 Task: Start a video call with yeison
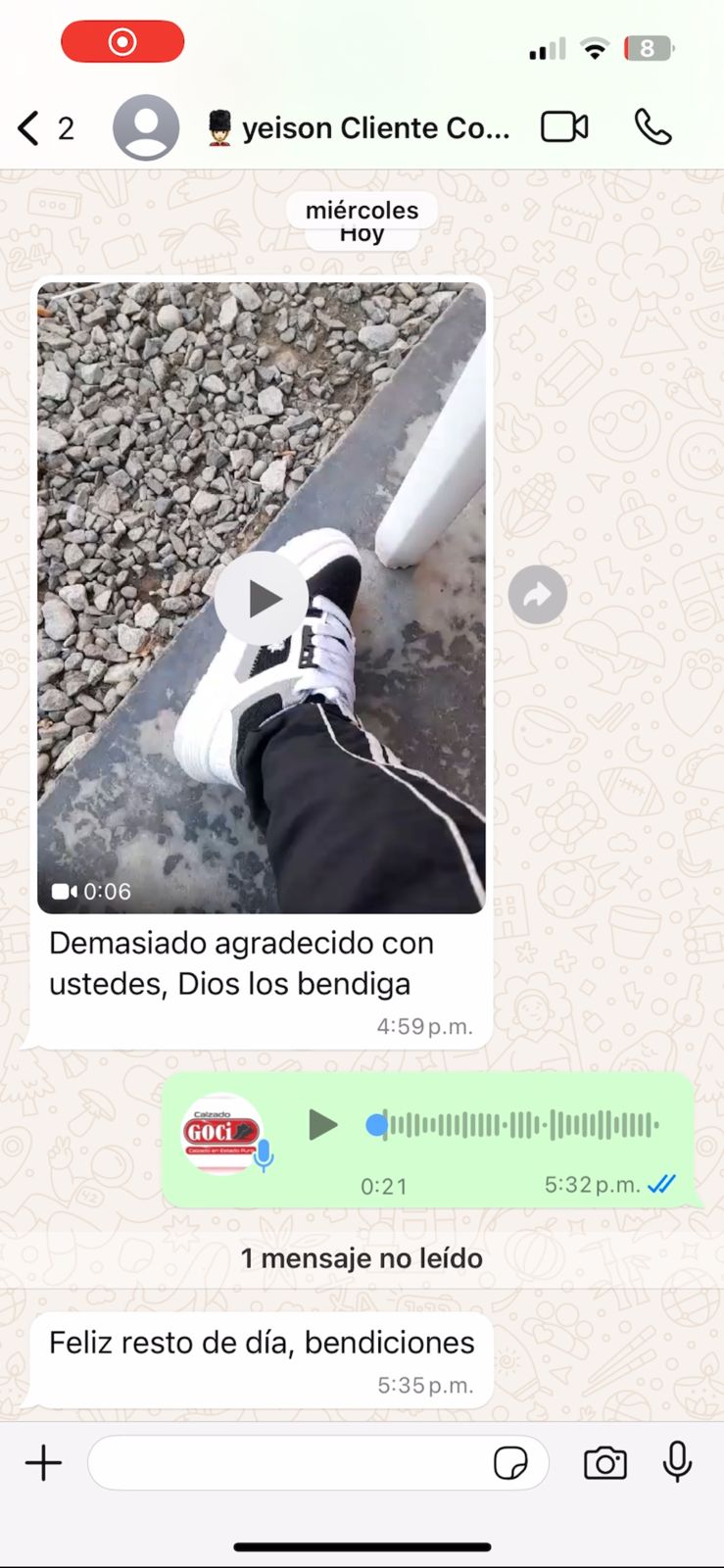coord(564,127)
